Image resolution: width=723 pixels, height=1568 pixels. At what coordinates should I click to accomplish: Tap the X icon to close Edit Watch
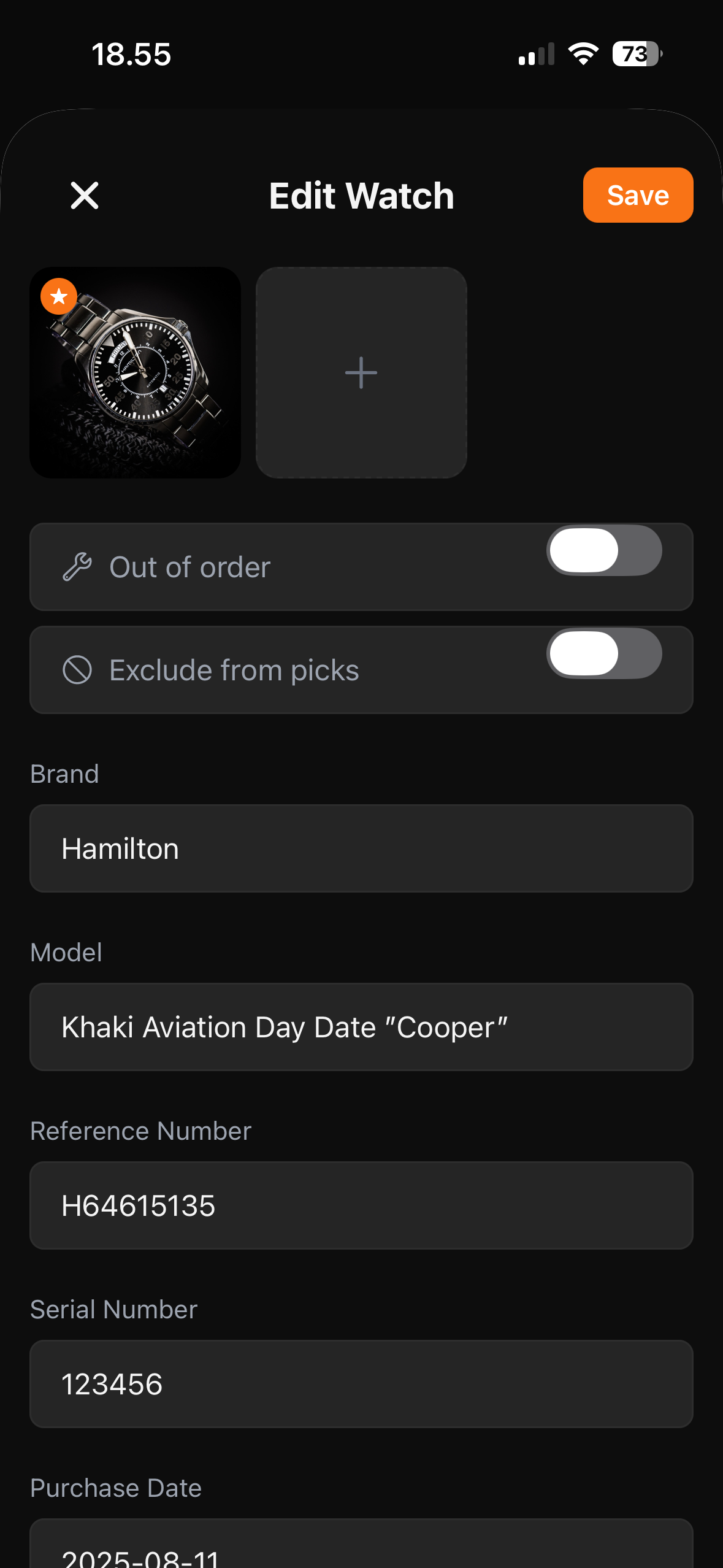pos(85,195)
